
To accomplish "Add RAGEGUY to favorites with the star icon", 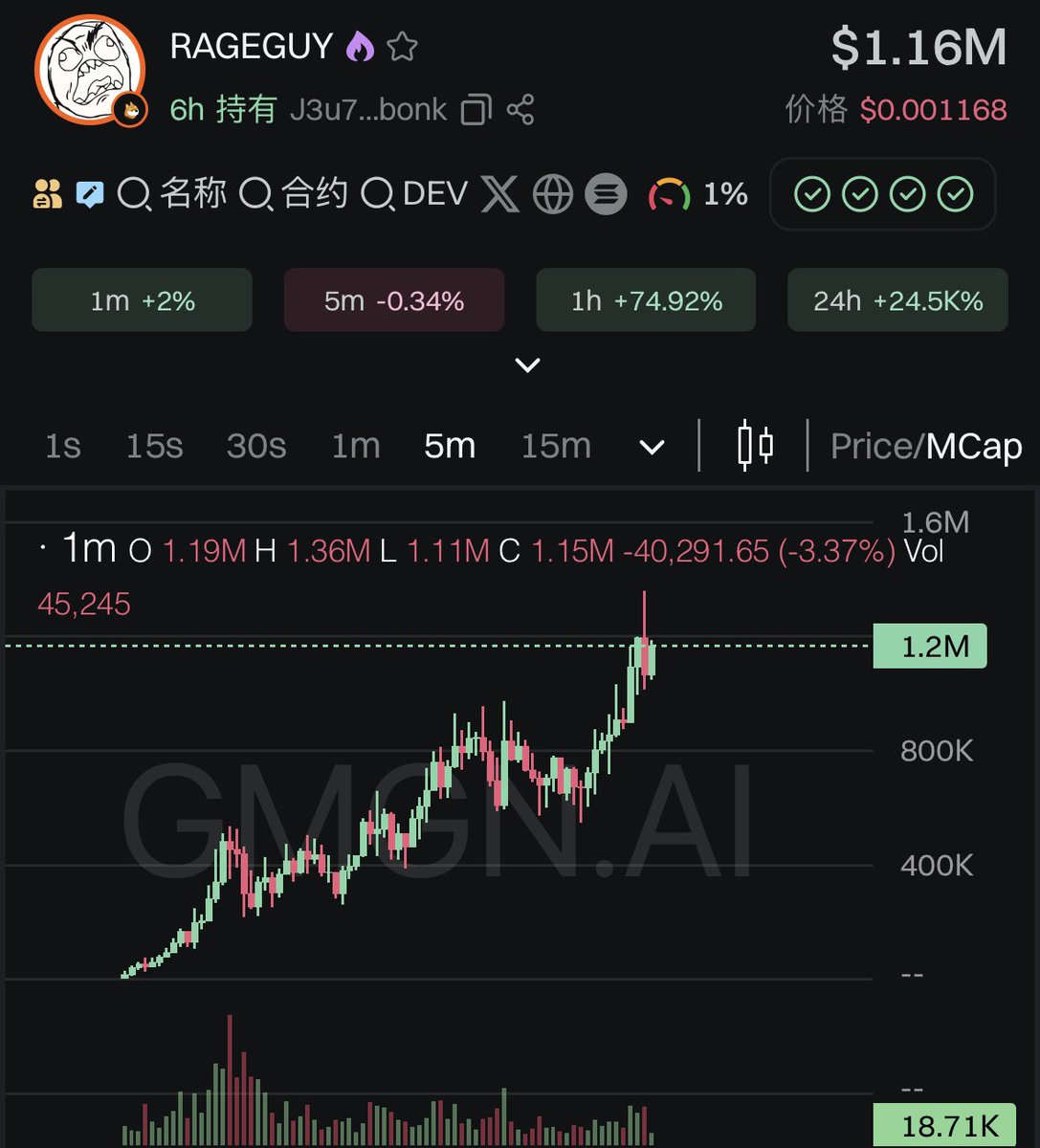I will click(x=403, y=46).
